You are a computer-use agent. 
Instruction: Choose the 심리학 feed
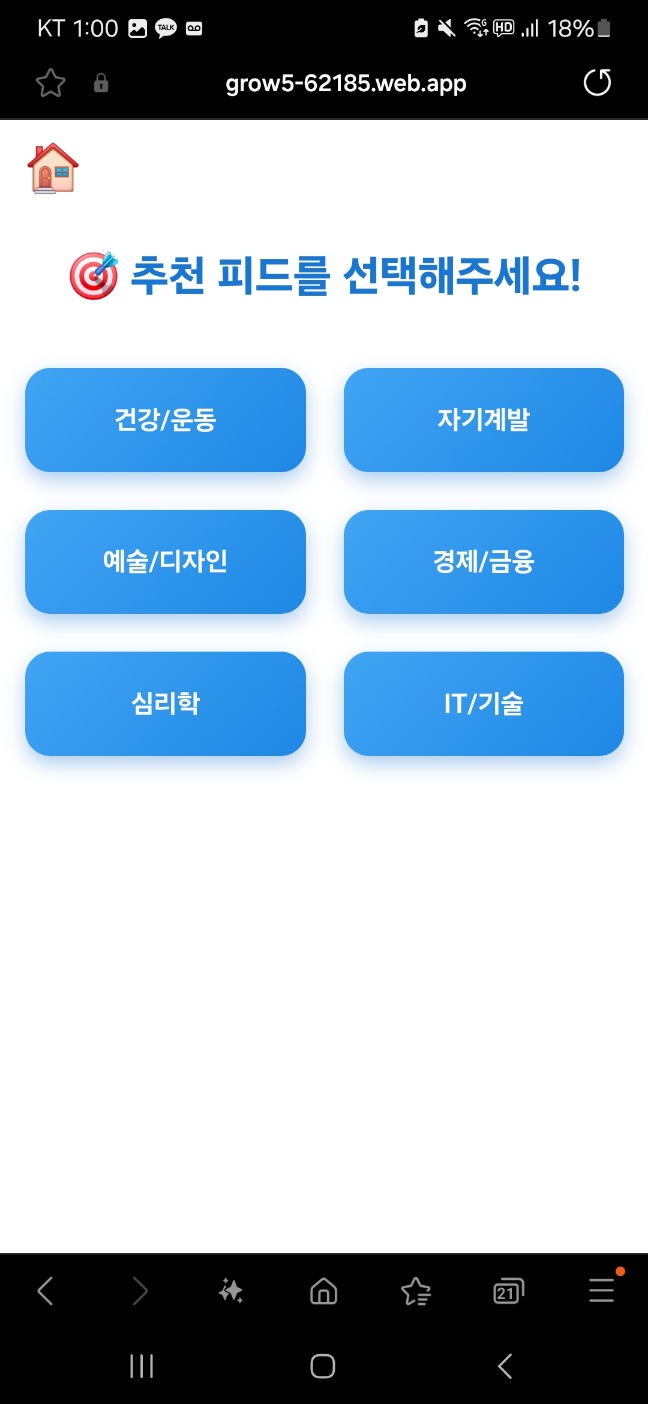pos(165,704)
